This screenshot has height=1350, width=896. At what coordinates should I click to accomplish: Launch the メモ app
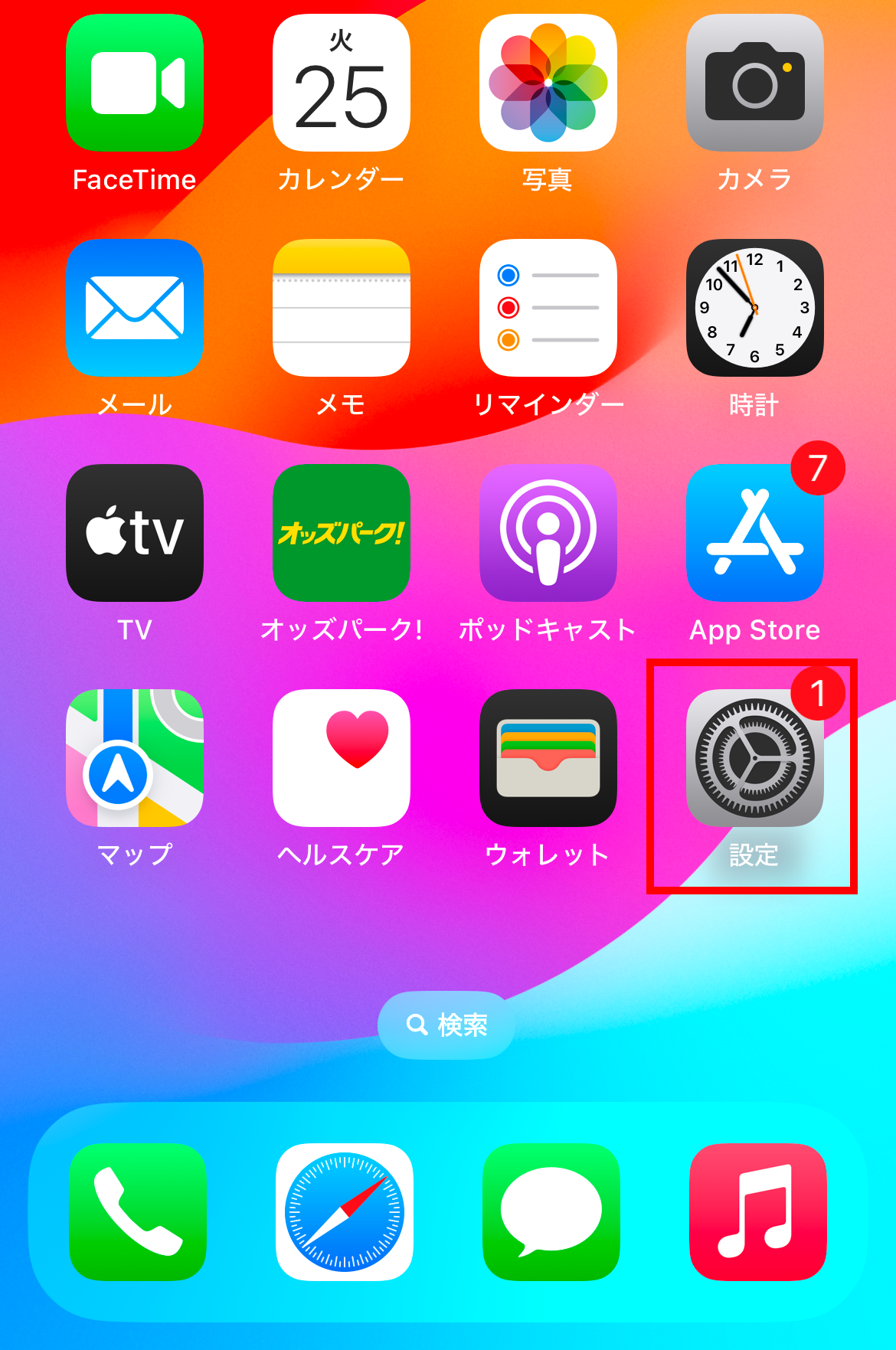click(x=342, y=308)
